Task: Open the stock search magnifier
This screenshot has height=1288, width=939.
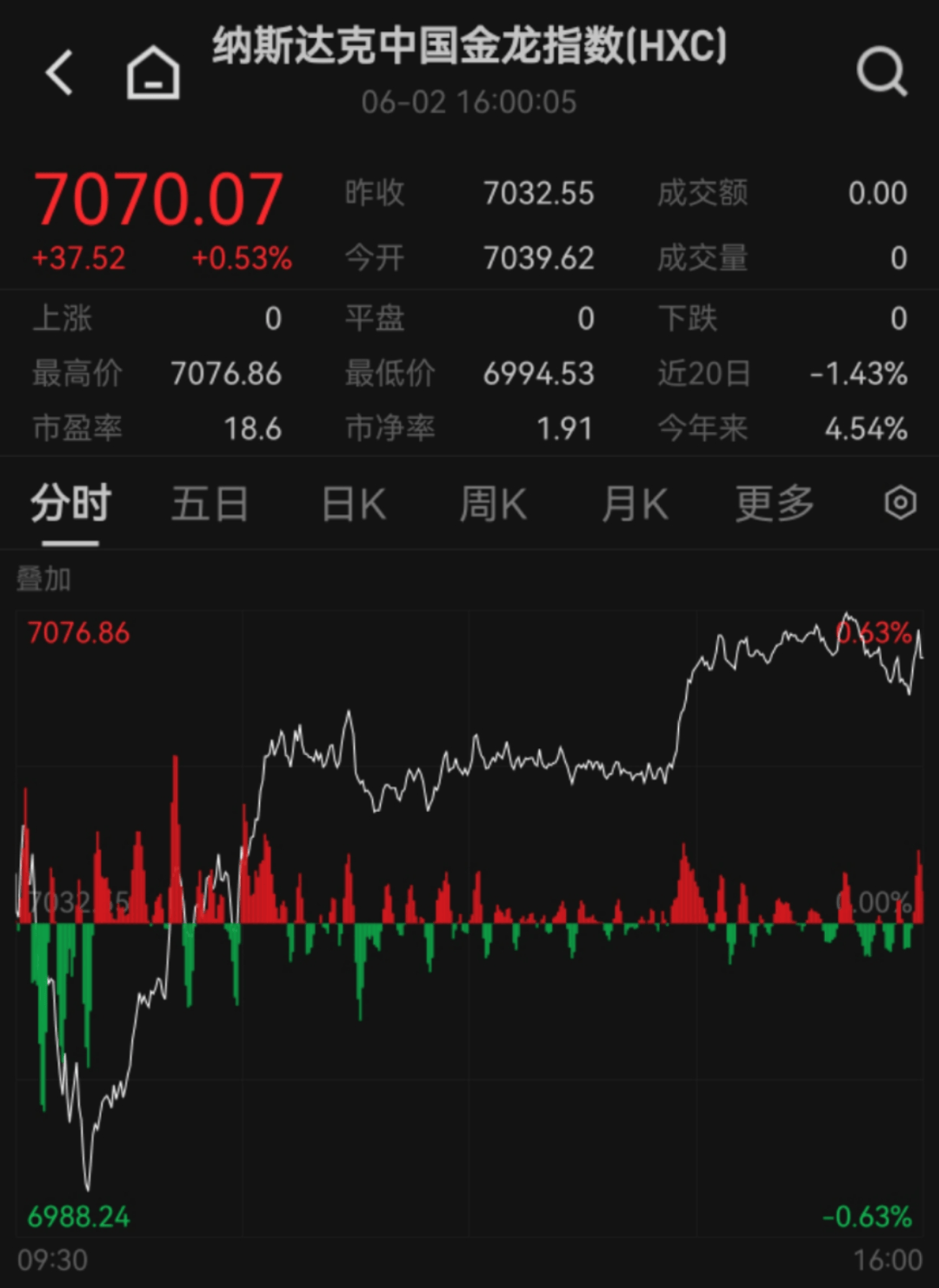Action: click(882, 73)
